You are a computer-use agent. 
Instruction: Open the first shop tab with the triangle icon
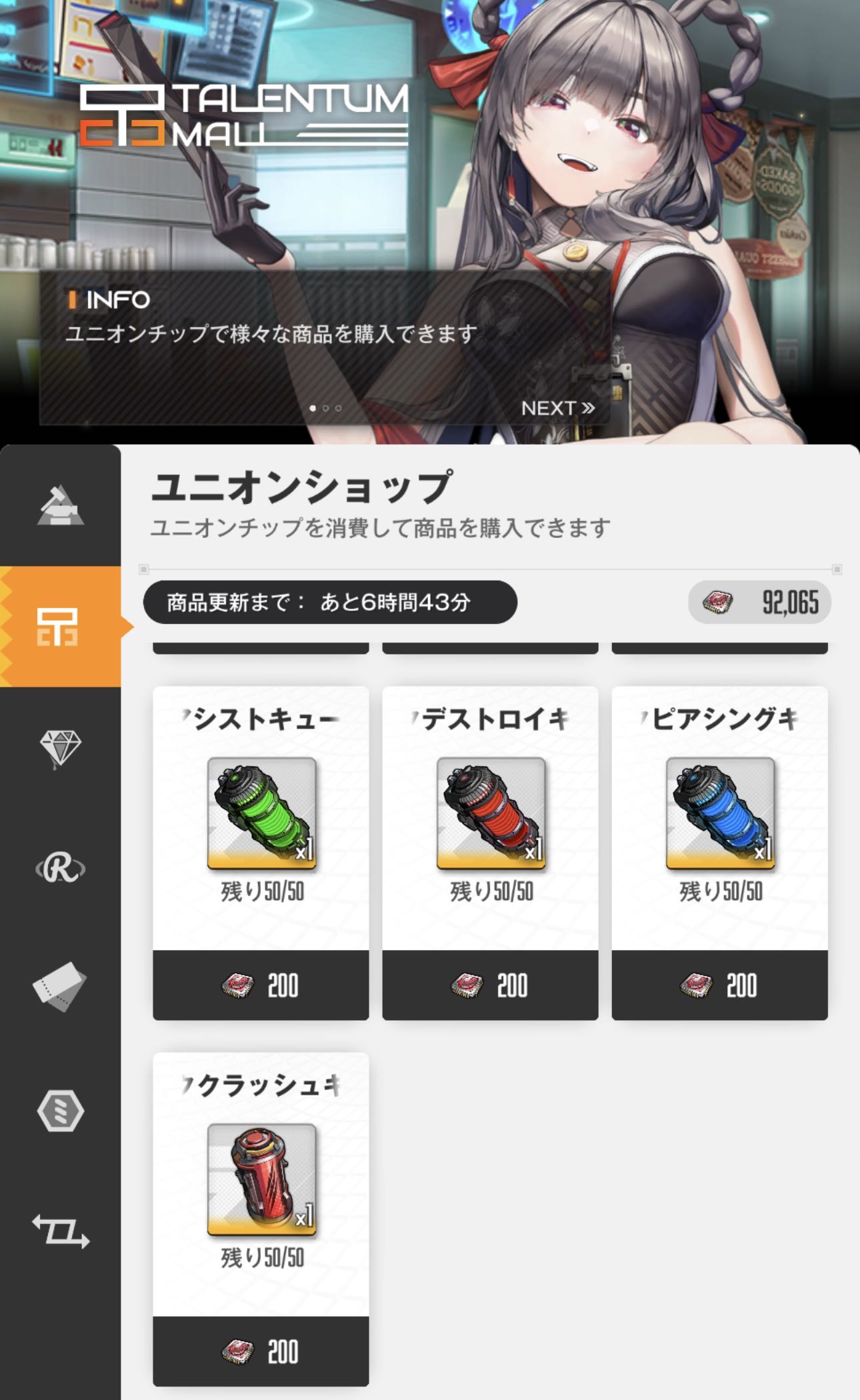pyautogui.click(x=60, y=505)
